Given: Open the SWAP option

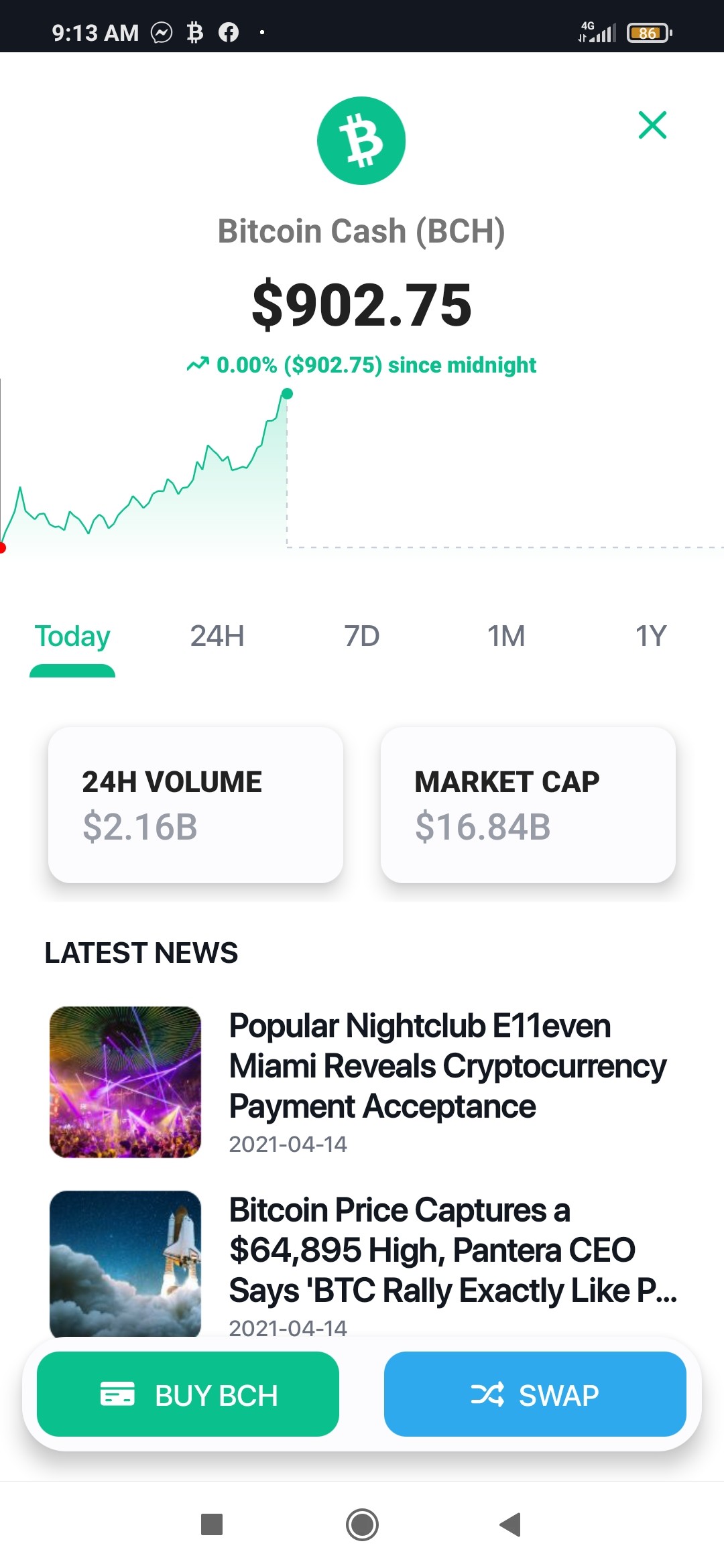Looking at the screenshot, I should (535, 1394).
